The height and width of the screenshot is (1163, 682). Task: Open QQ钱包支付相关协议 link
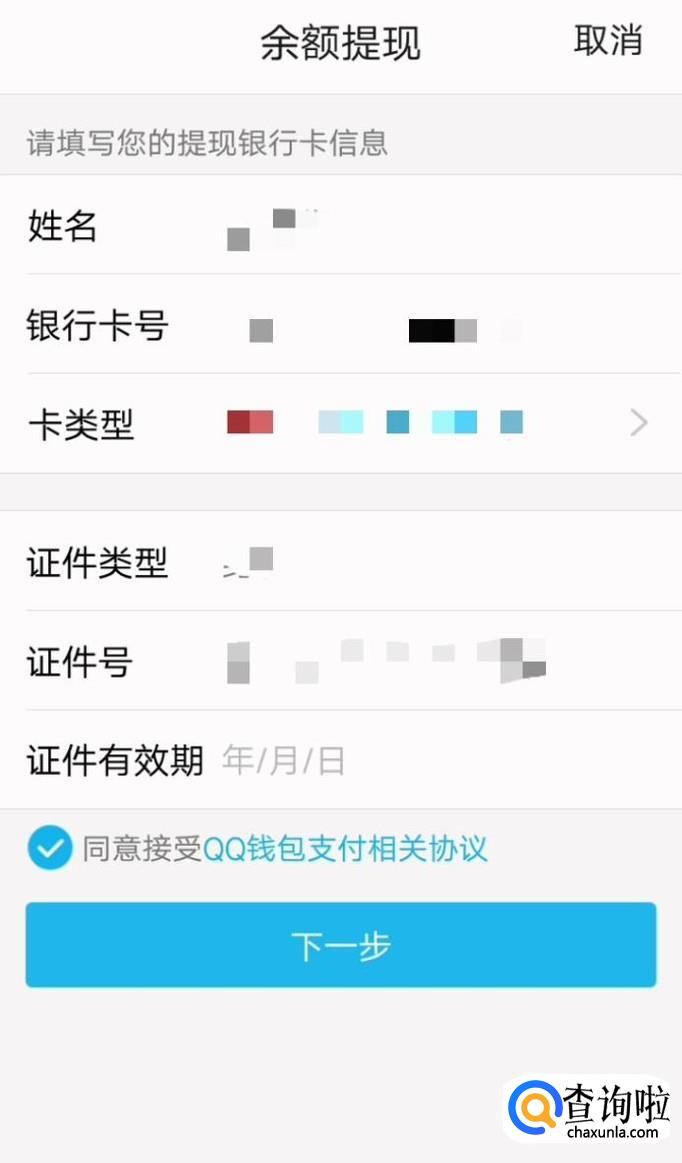[x=345, y=849]
